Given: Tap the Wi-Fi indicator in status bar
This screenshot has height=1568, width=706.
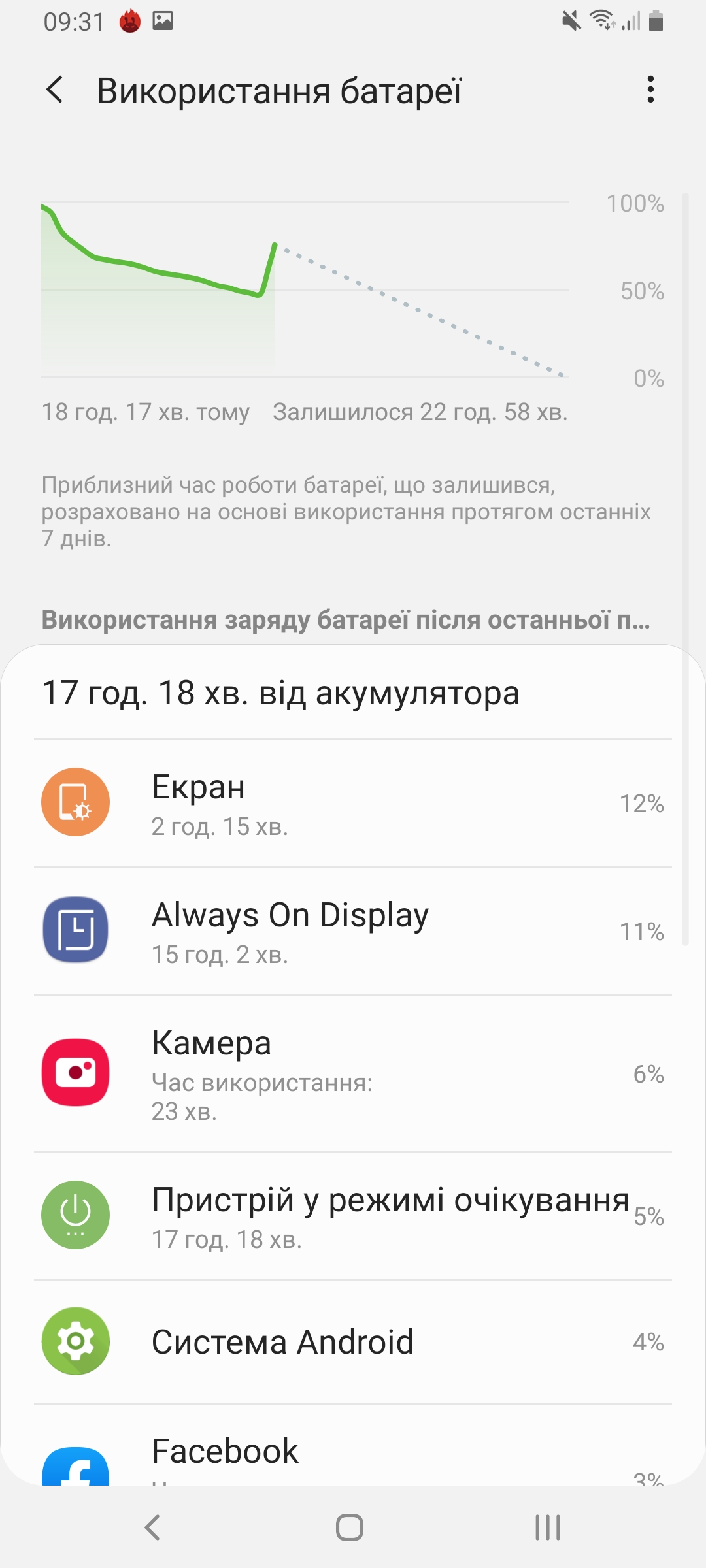Looking at the screenshot, I should [x=602, y=21].
